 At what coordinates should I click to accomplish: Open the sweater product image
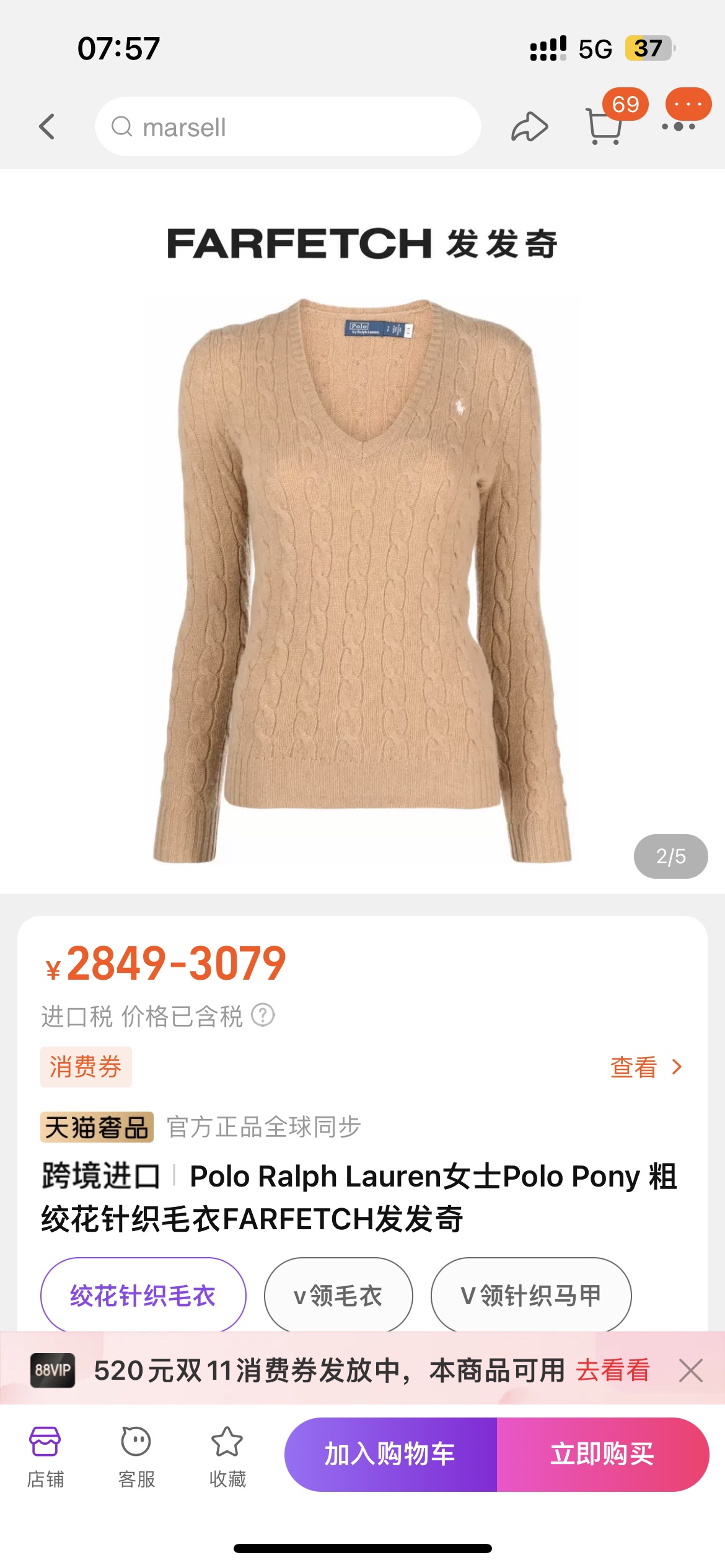362,580
